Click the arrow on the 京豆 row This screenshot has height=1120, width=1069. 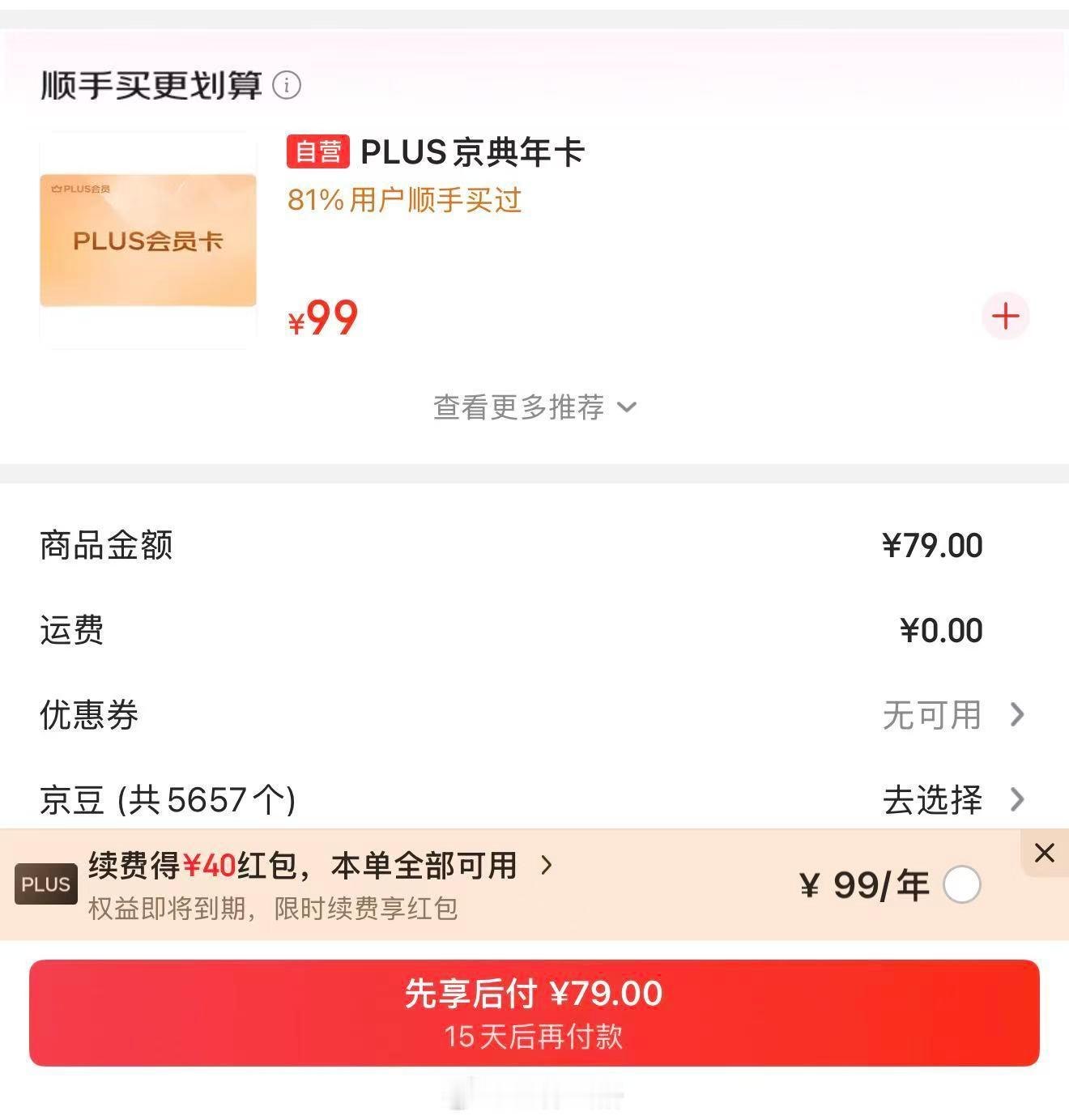point(1019,799)
